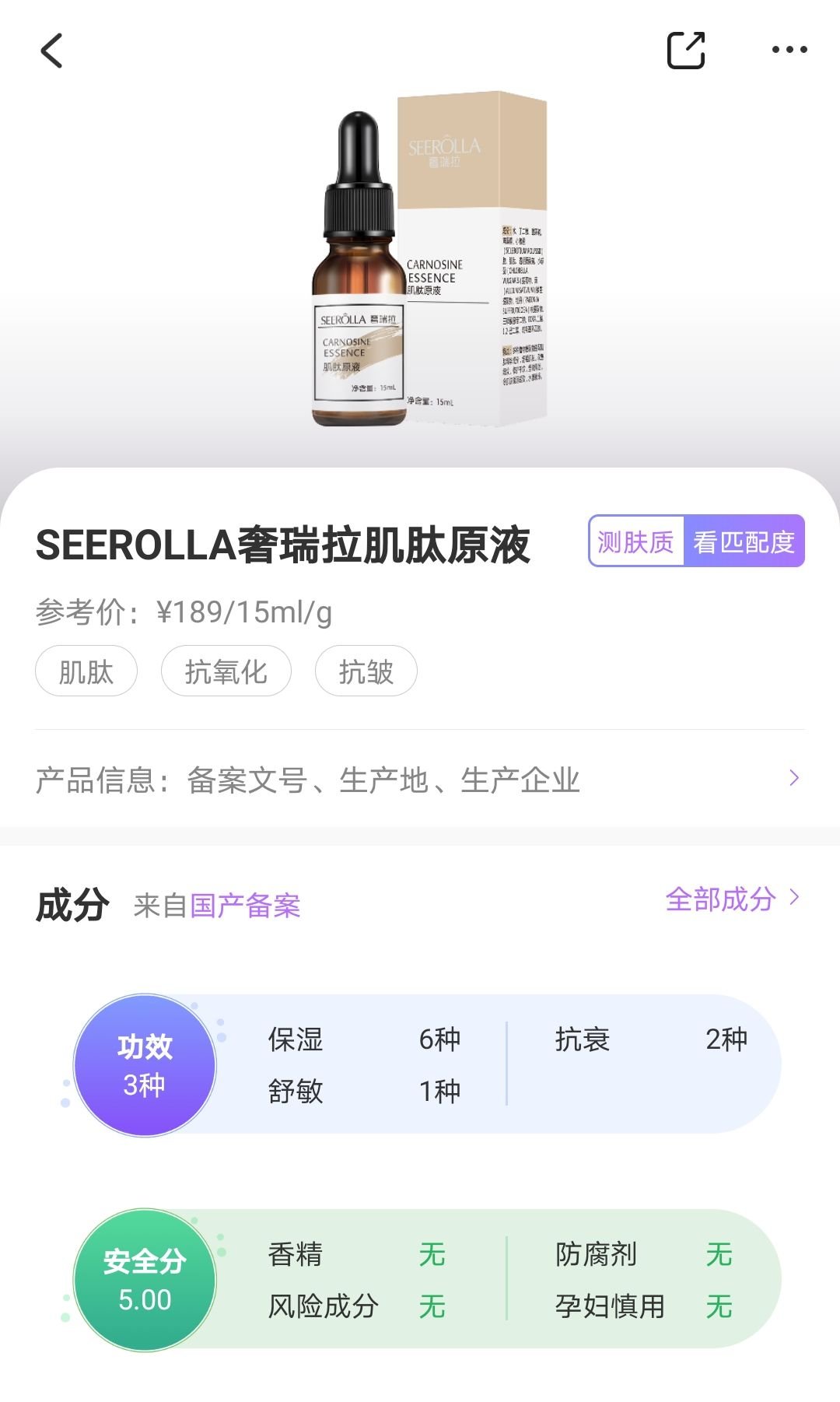Share this product page

686,51
